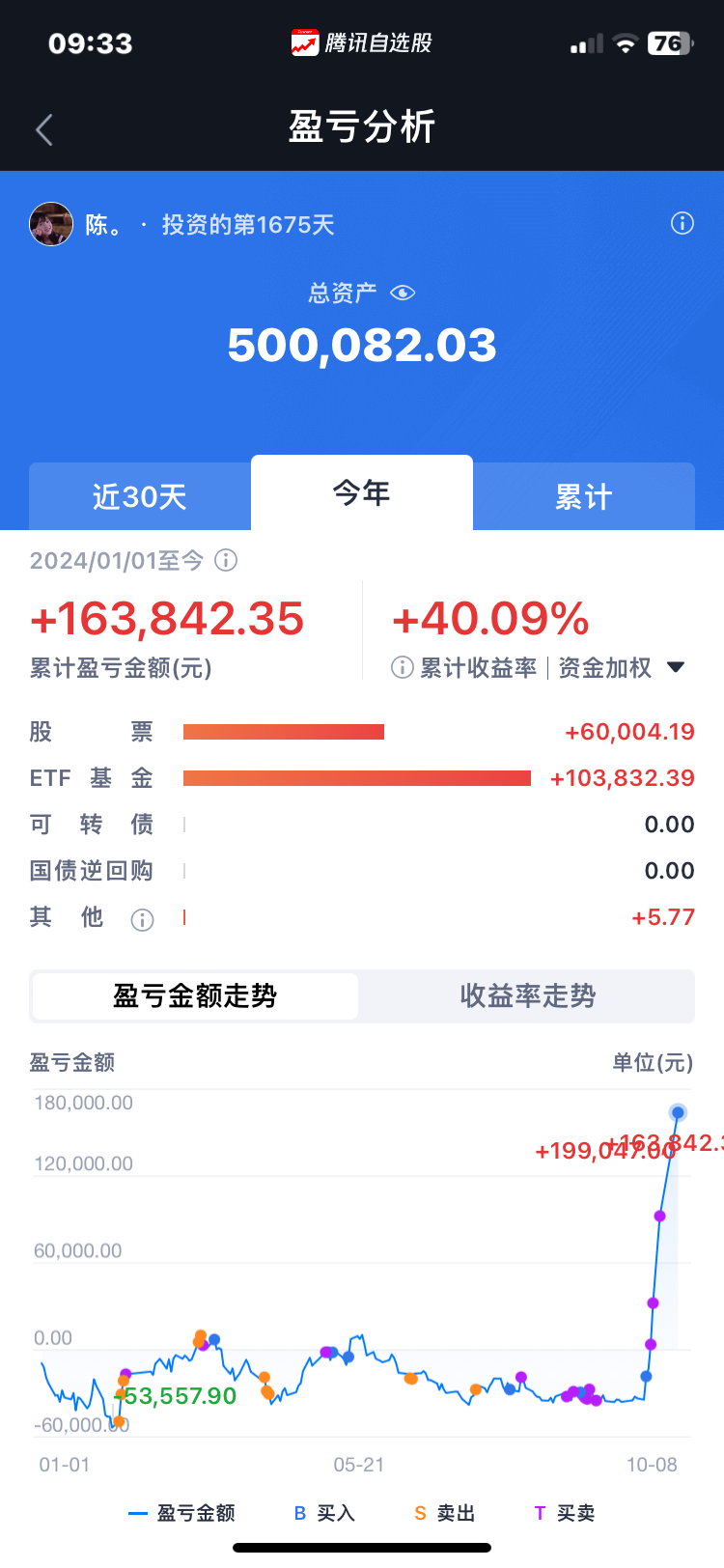Image resolution: width=724 pixels, height=1568 pixels.
Task: Switch to the 近30天 tab
Action: (140, 496)
